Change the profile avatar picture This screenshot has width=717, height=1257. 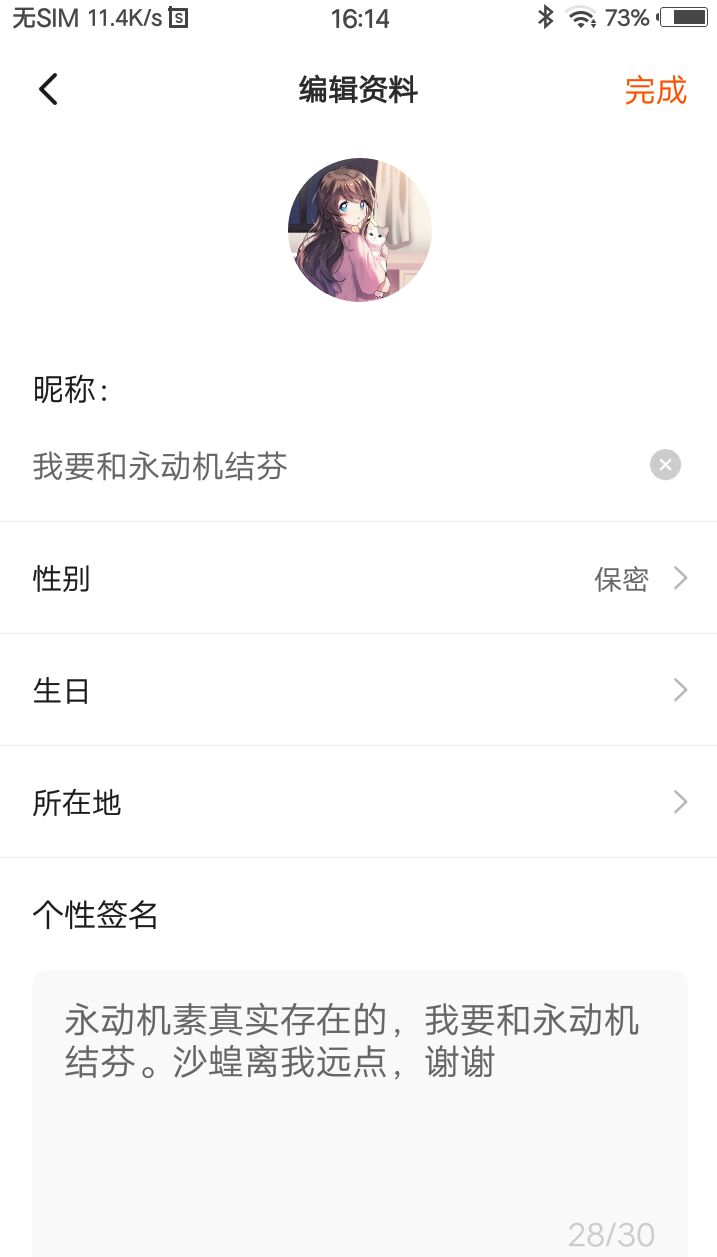[359, 230]
